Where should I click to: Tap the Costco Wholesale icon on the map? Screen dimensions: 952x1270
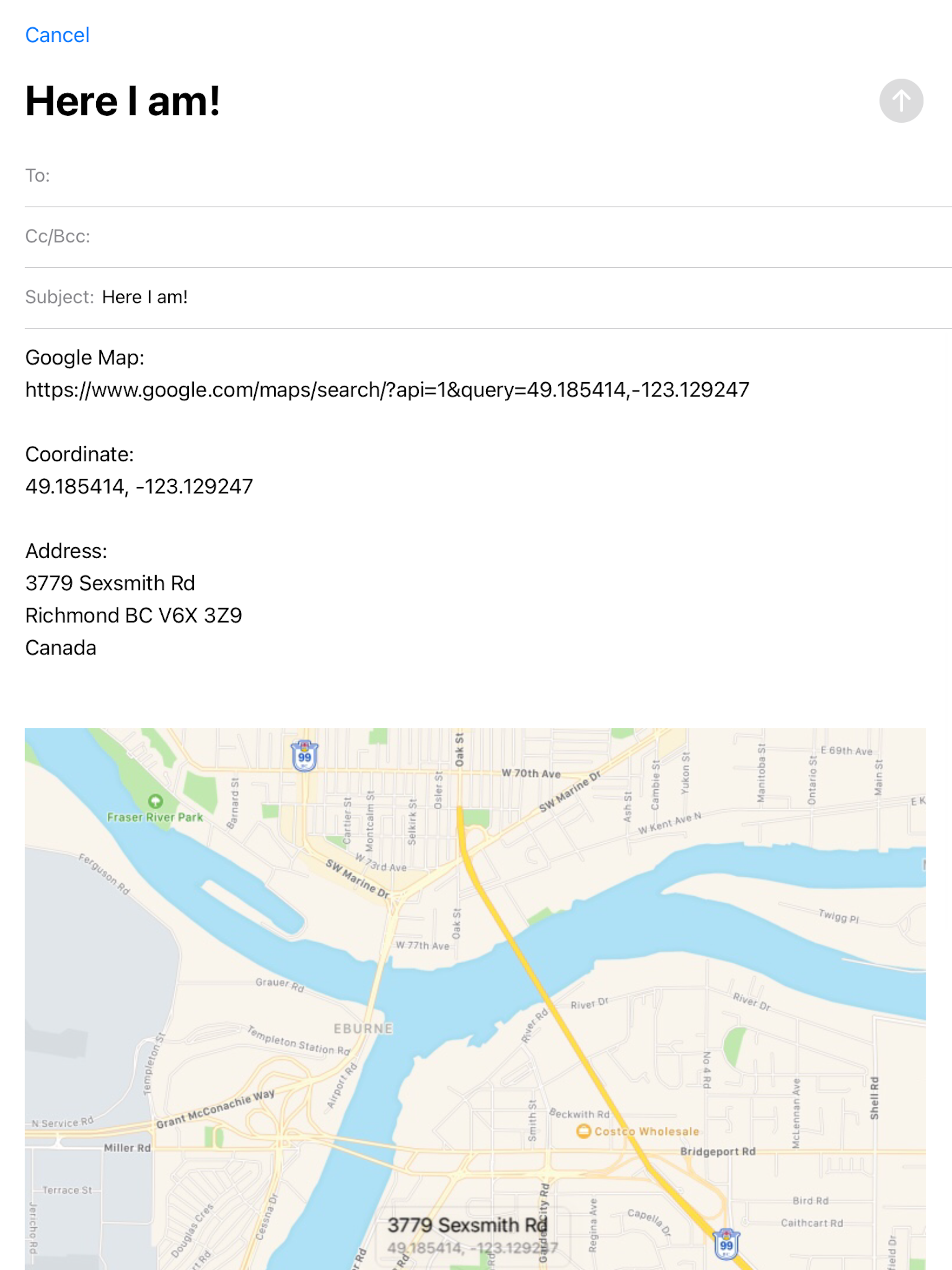[x=583, y=1131]
